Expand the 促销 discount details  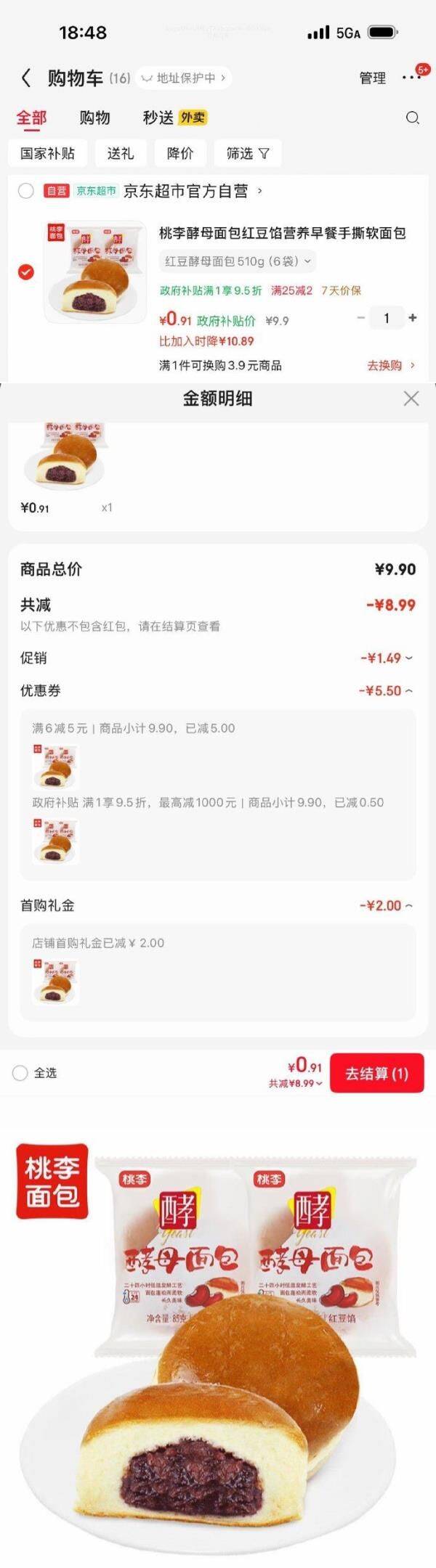click(387, 658)
